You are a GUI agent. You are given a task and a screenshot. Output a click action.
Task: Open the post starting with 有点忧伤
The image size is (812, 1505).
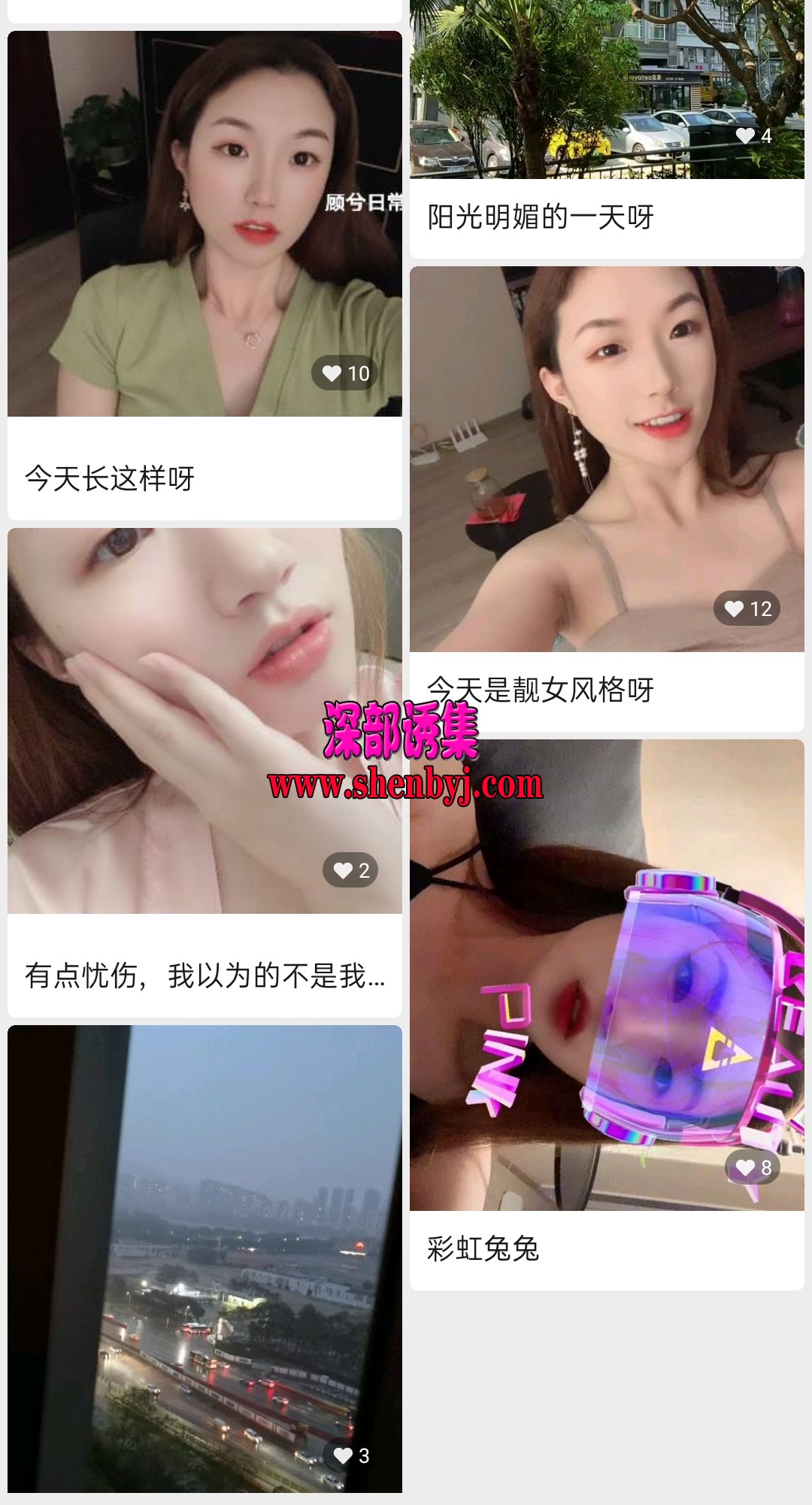click(205, 721)
